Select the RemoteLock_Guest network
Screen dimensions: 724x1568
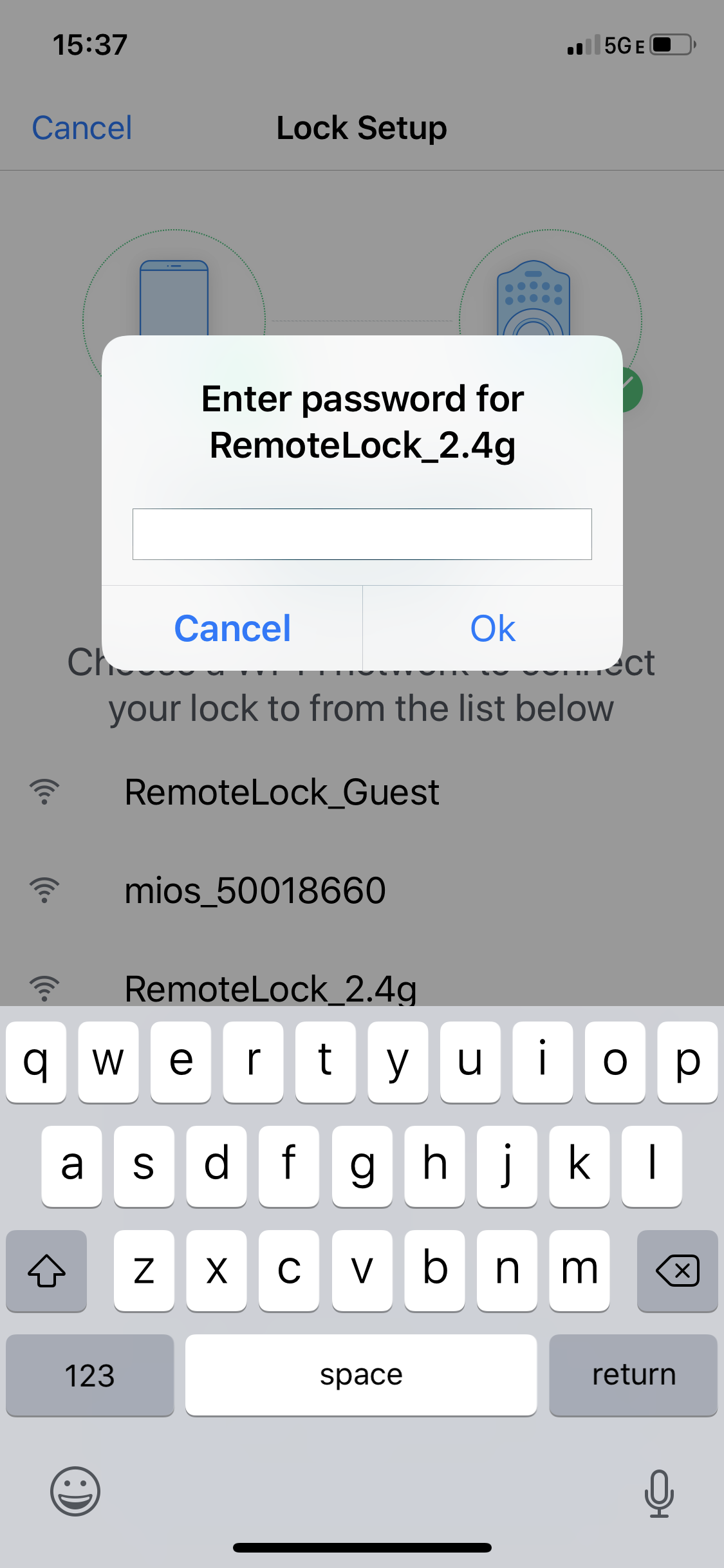pos(282,793)
